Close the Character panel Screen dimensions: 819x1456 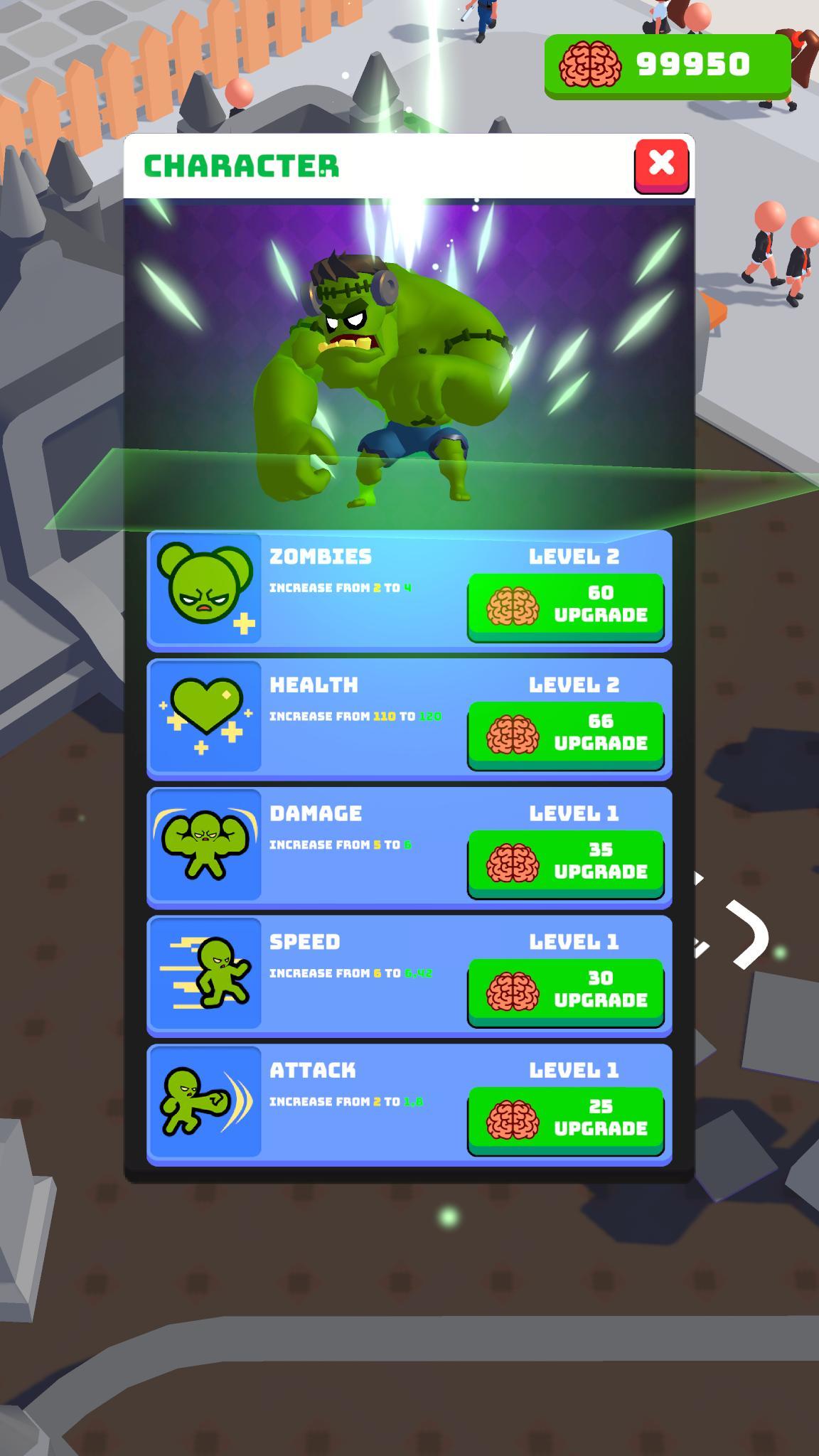pos(660,164)
